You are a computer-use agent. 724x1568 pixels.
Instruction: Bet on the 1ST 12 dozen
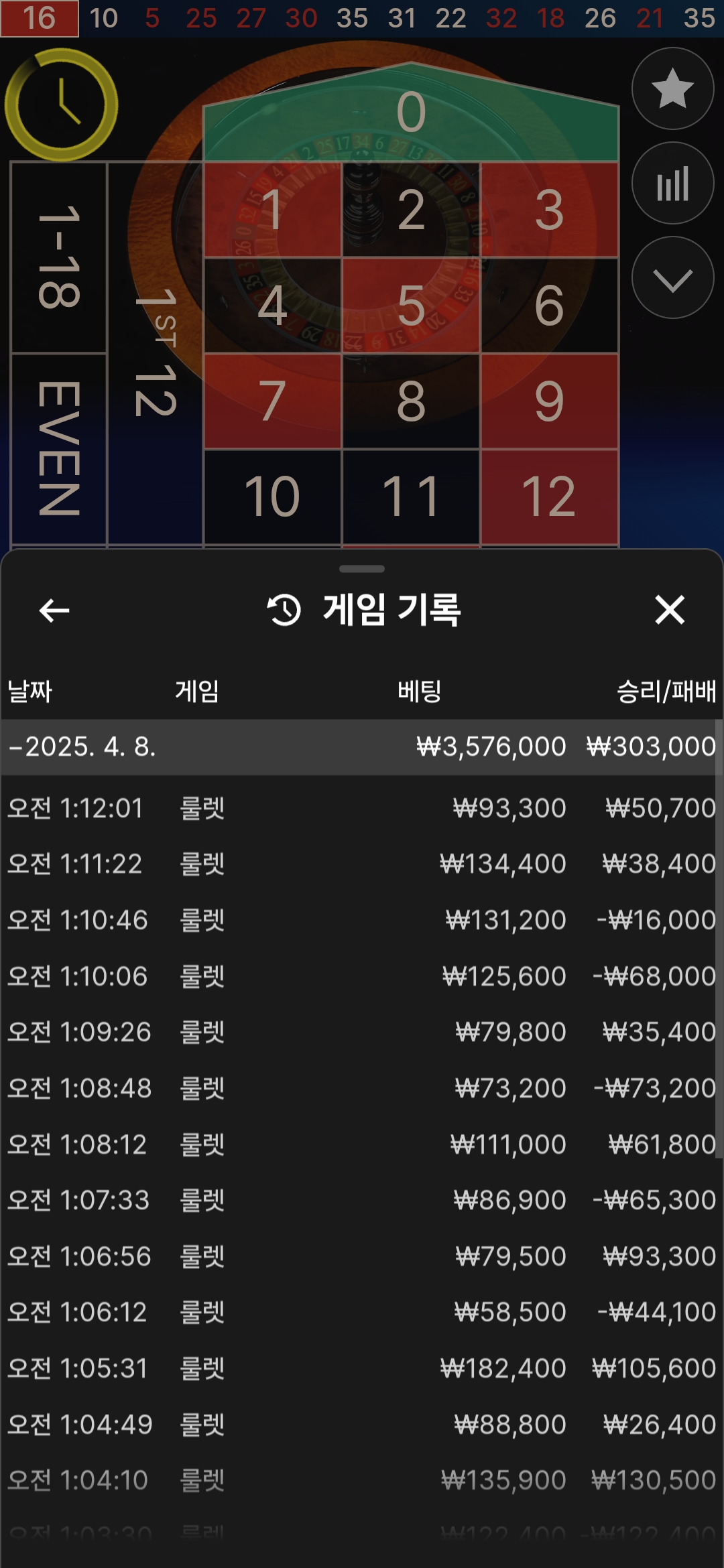point(155,353)
